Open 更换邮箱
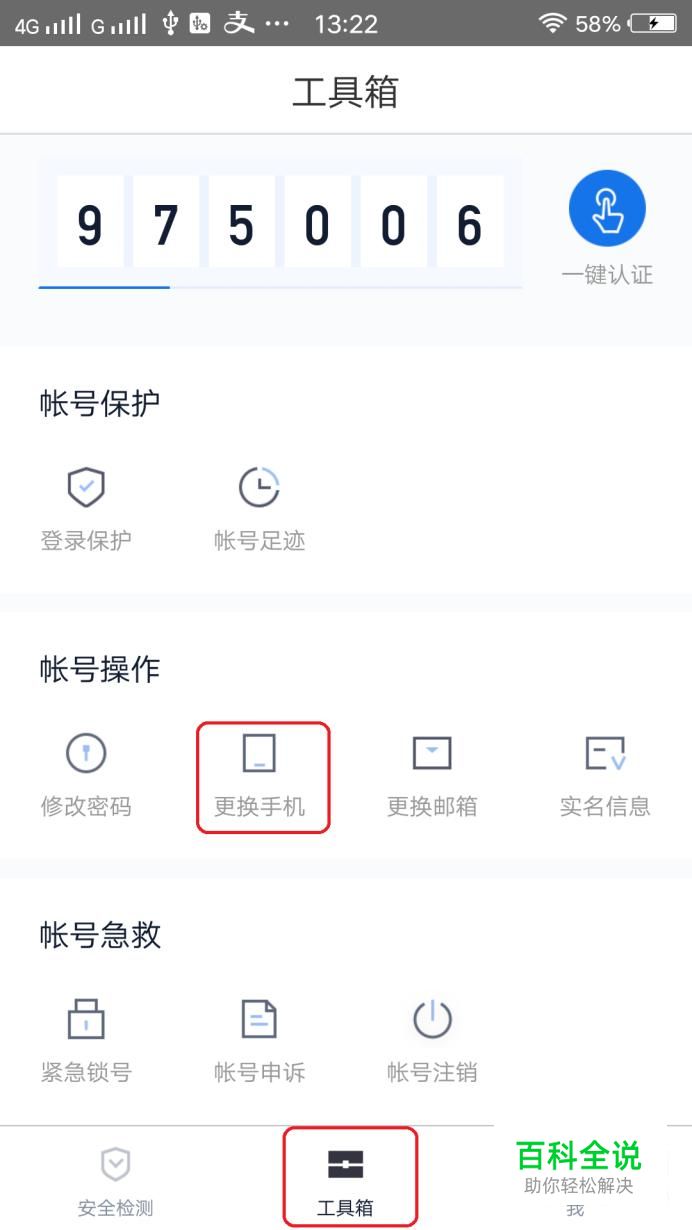The image size is (692, 1230). click(432, 776)
